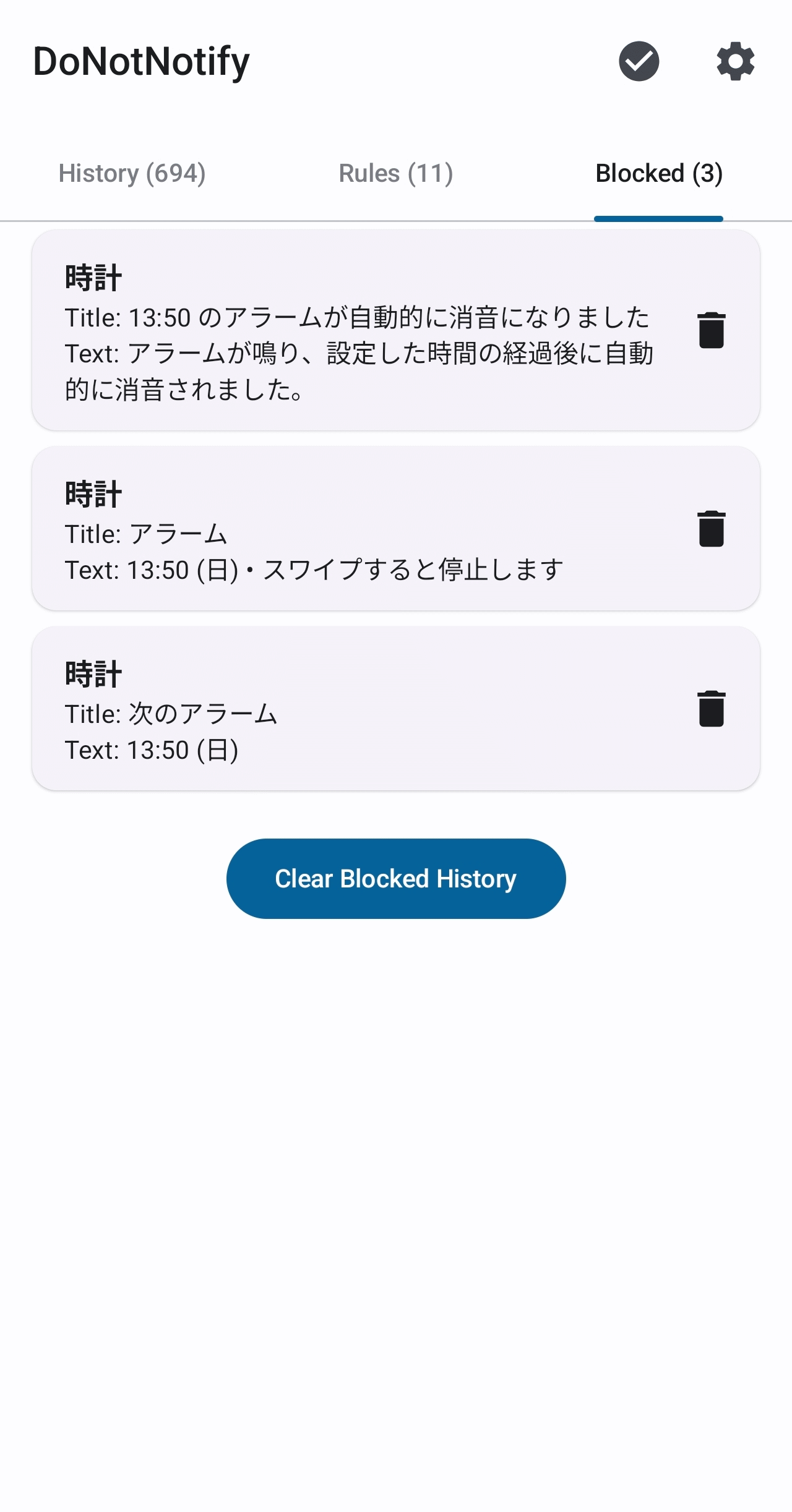The image size is (792, 1512).
Task: Tap the checkmark icon in the app bar
Action: 639,61
